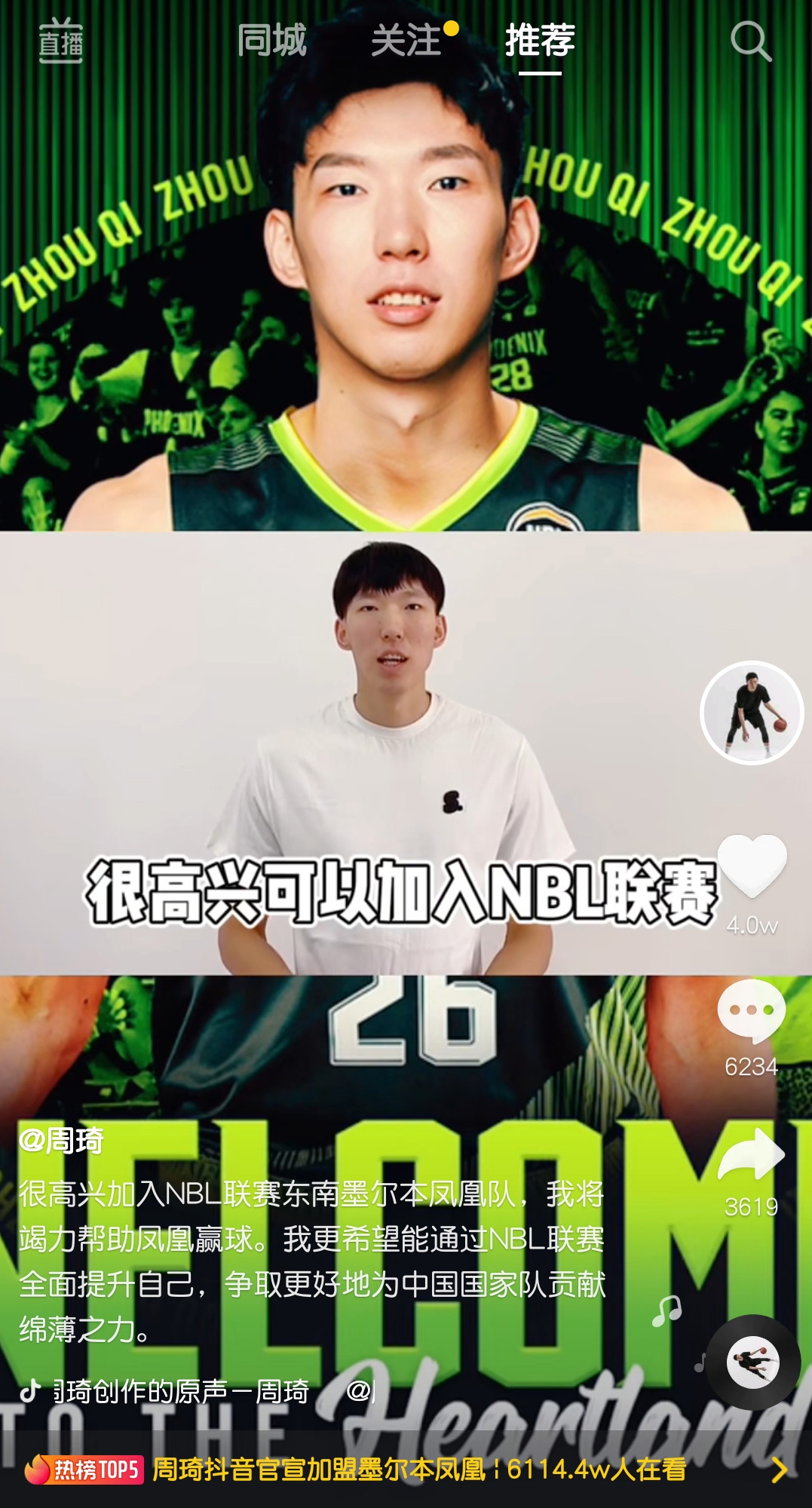Open the search magnifier icon
The width and height of the screenshot is (812, 1508).
750,41
